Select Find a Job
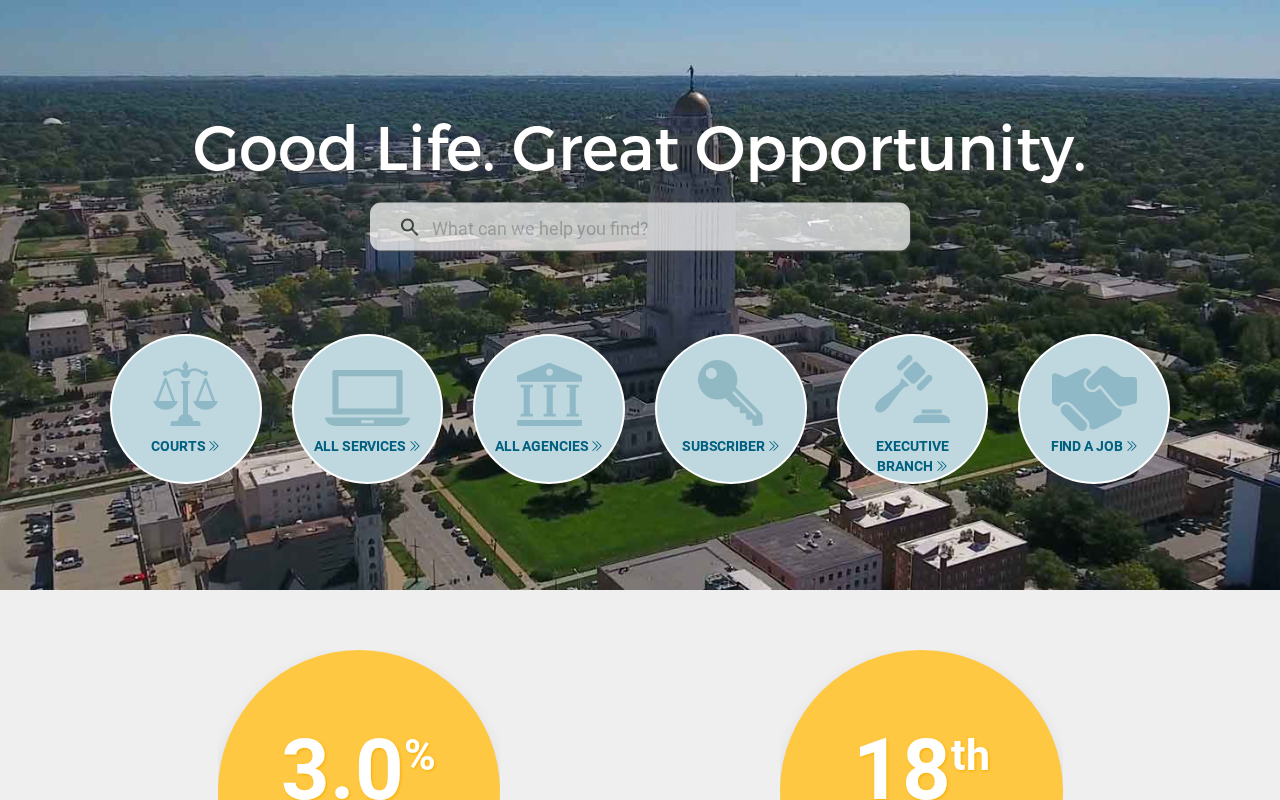Image resolution: width=1280 pixels, height=800 pixels. [x=1093, y=409]
